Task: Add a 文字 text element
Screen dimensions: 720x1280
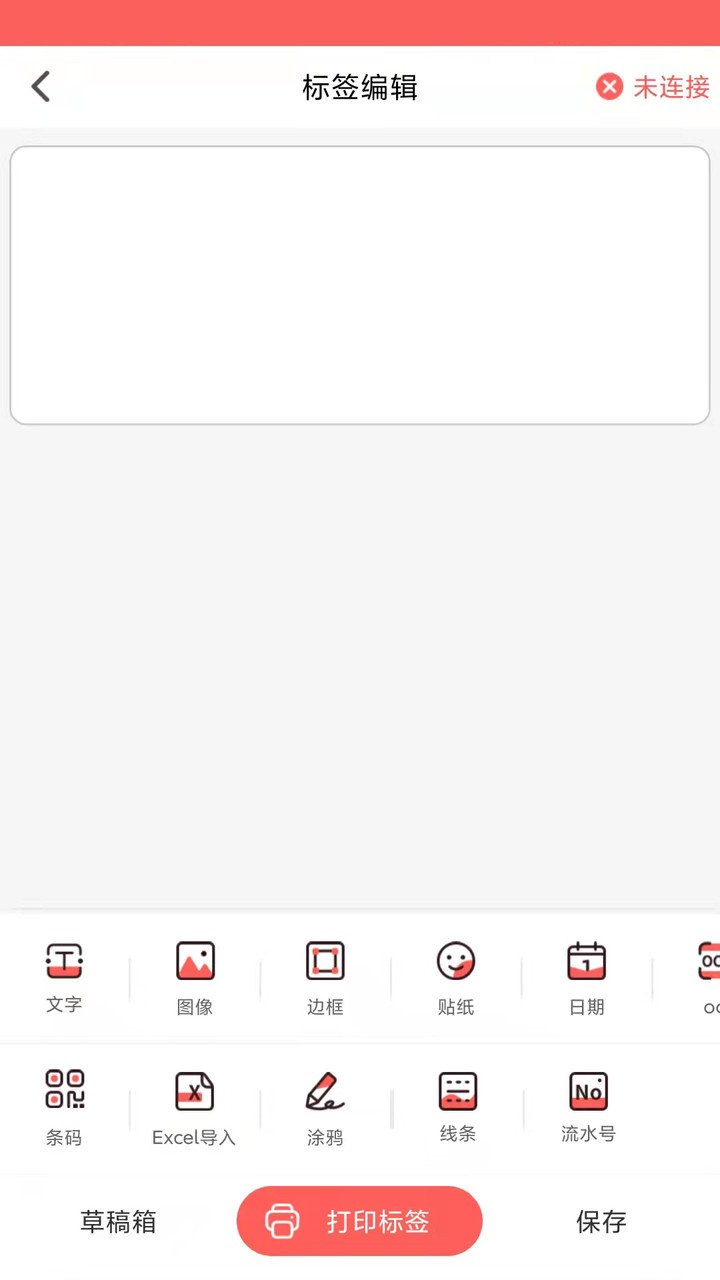Action: [64, 976]
